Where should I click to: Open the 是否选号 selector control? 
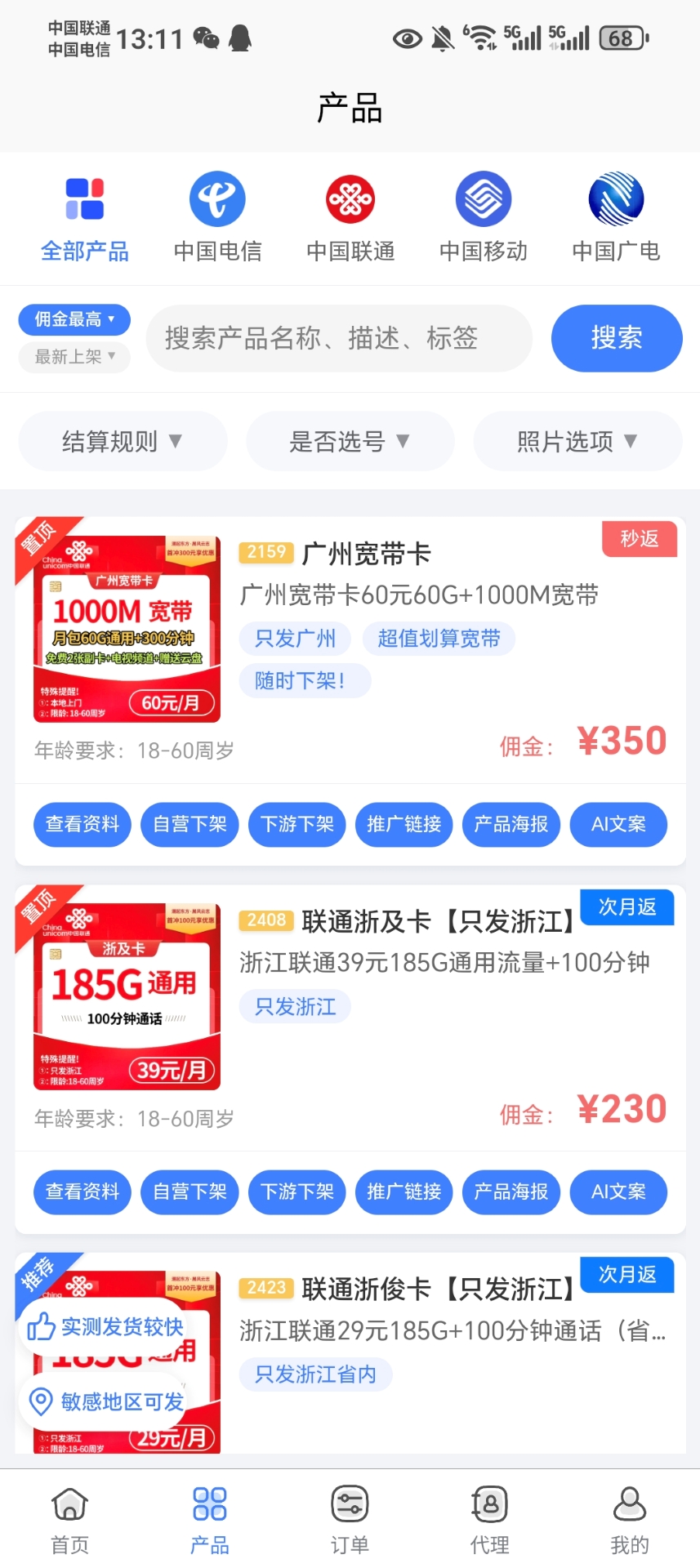tap(350, 441)
